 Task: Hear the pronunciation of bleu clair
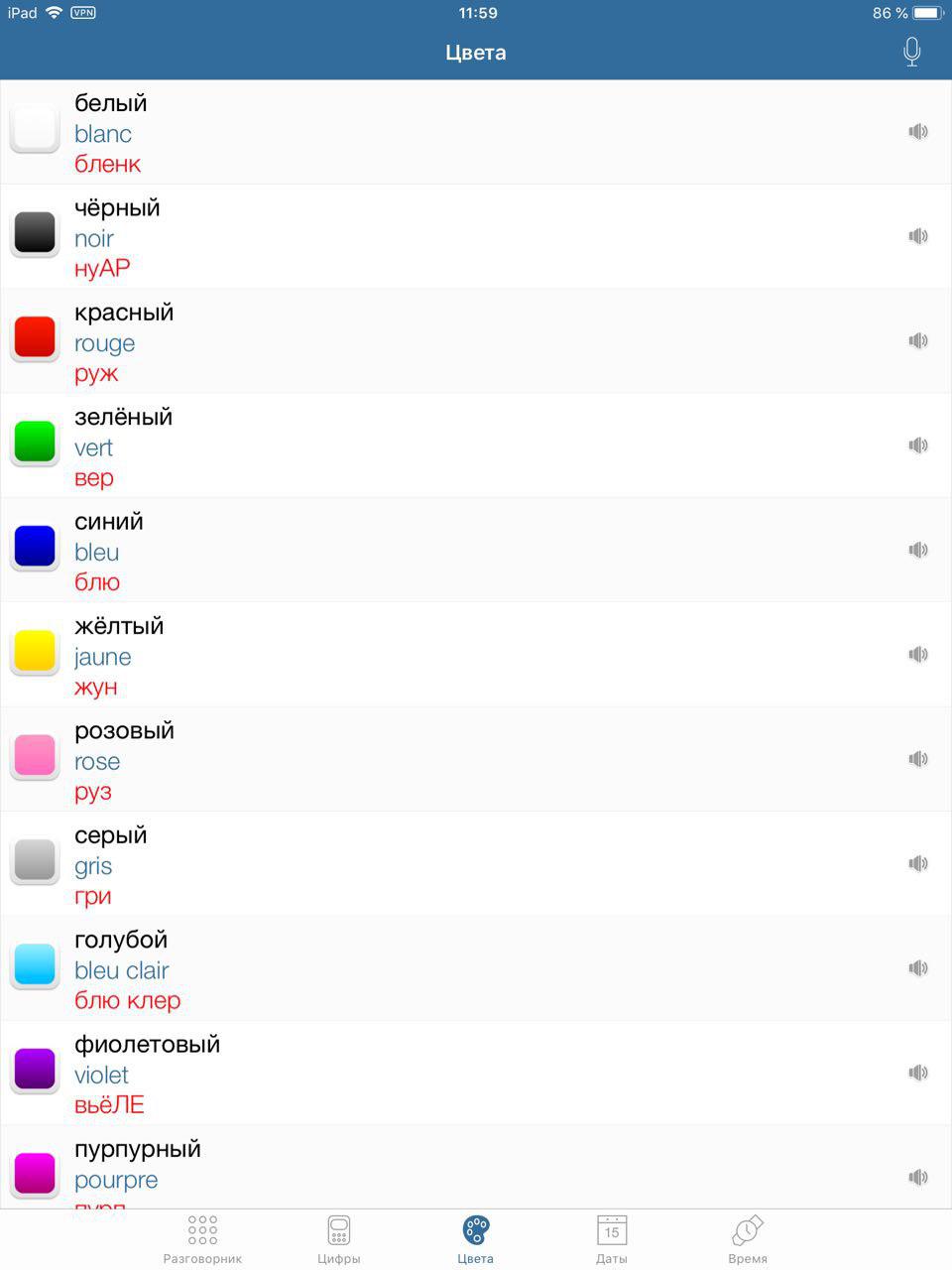[918, 968]
